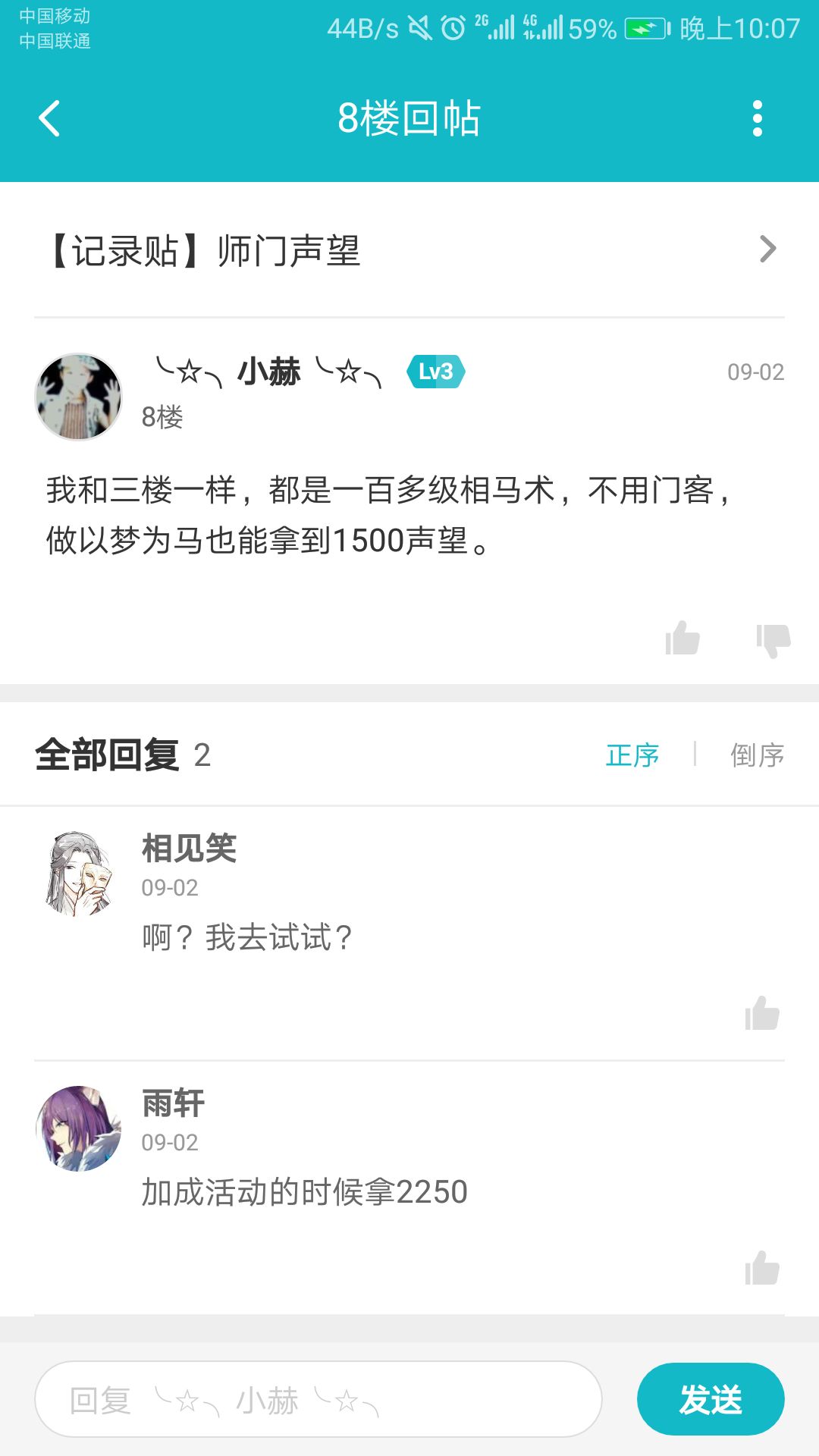The width and height of the screenshot is (819, 1456).
Task: Tap the reply input field
Action: pos(318,1399)
